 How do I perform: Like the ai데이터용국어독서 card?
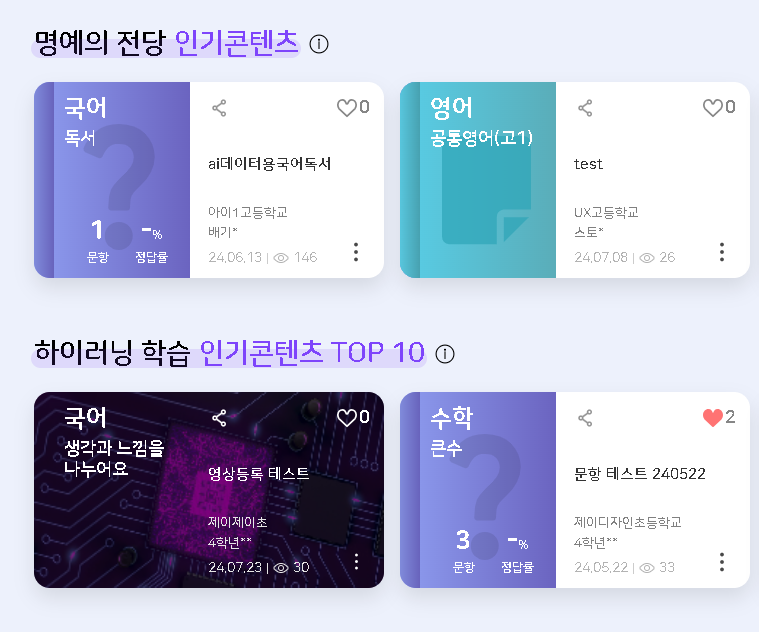pos(346,108)
